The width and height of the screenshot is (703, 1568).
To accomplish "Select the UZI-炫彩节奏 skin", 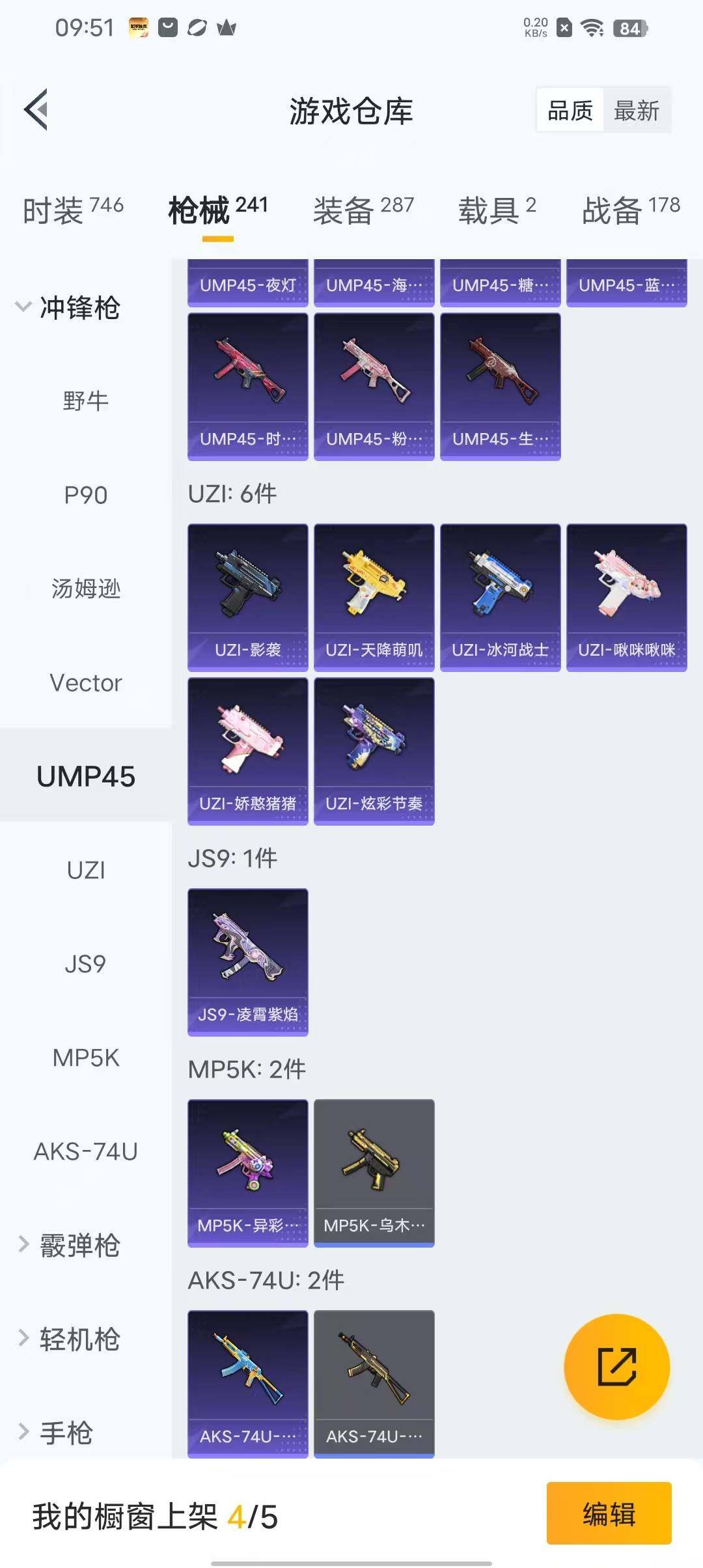I will (x=374, y=750).
